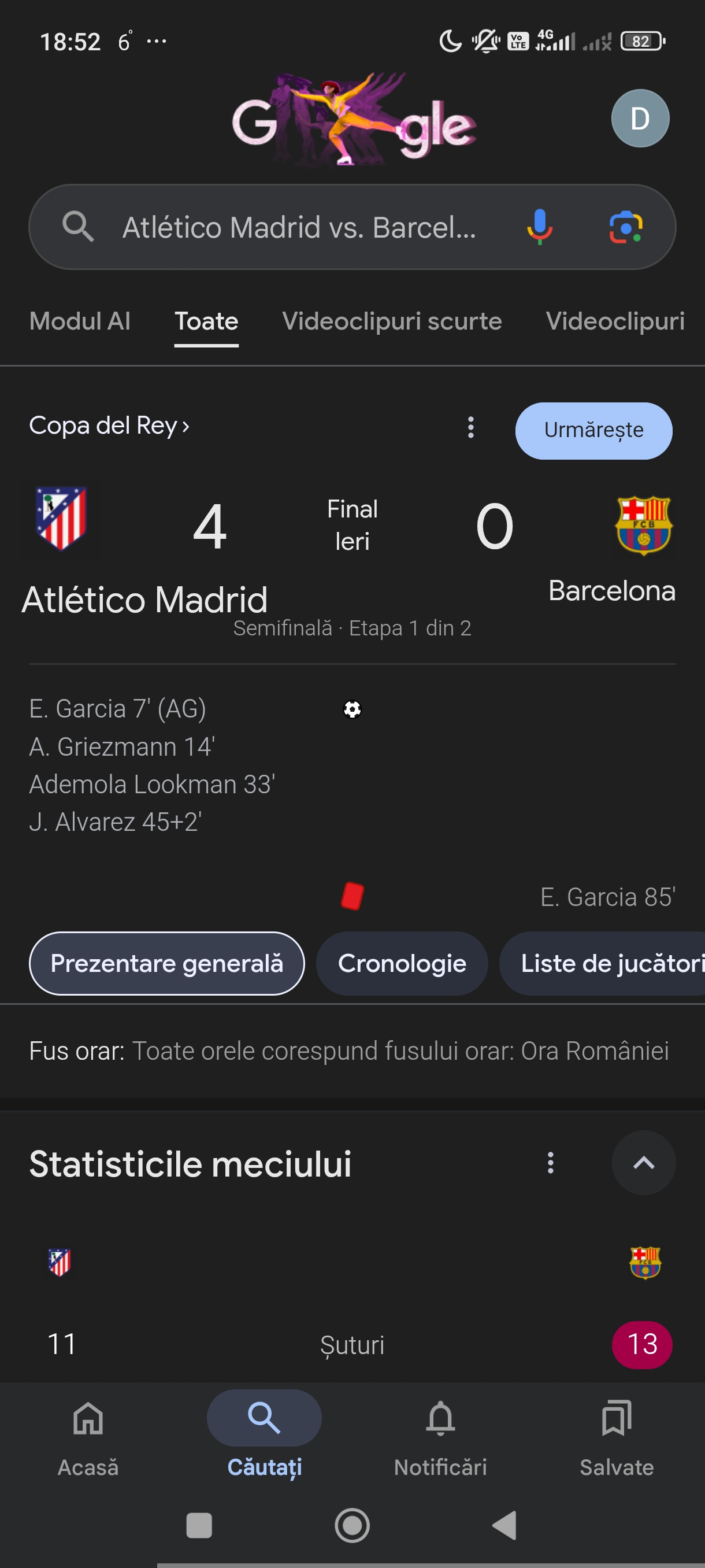The height and width of the screenshot is (1568, 705).
Task: Tap the system back button
Action: pos(504,1525)
